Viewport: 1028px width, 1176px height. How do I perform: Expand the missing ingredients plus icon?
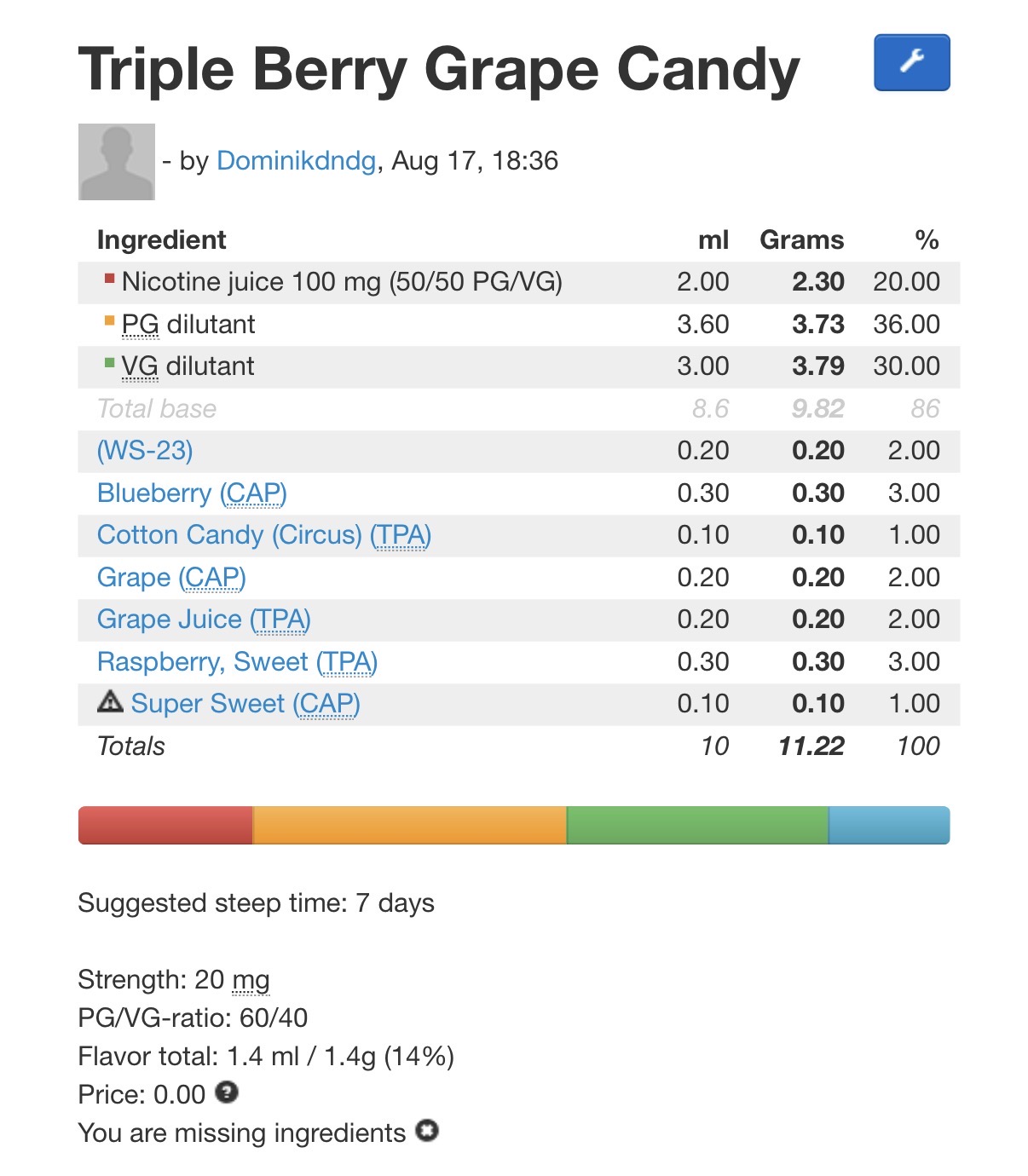(x=427, y=1131)
